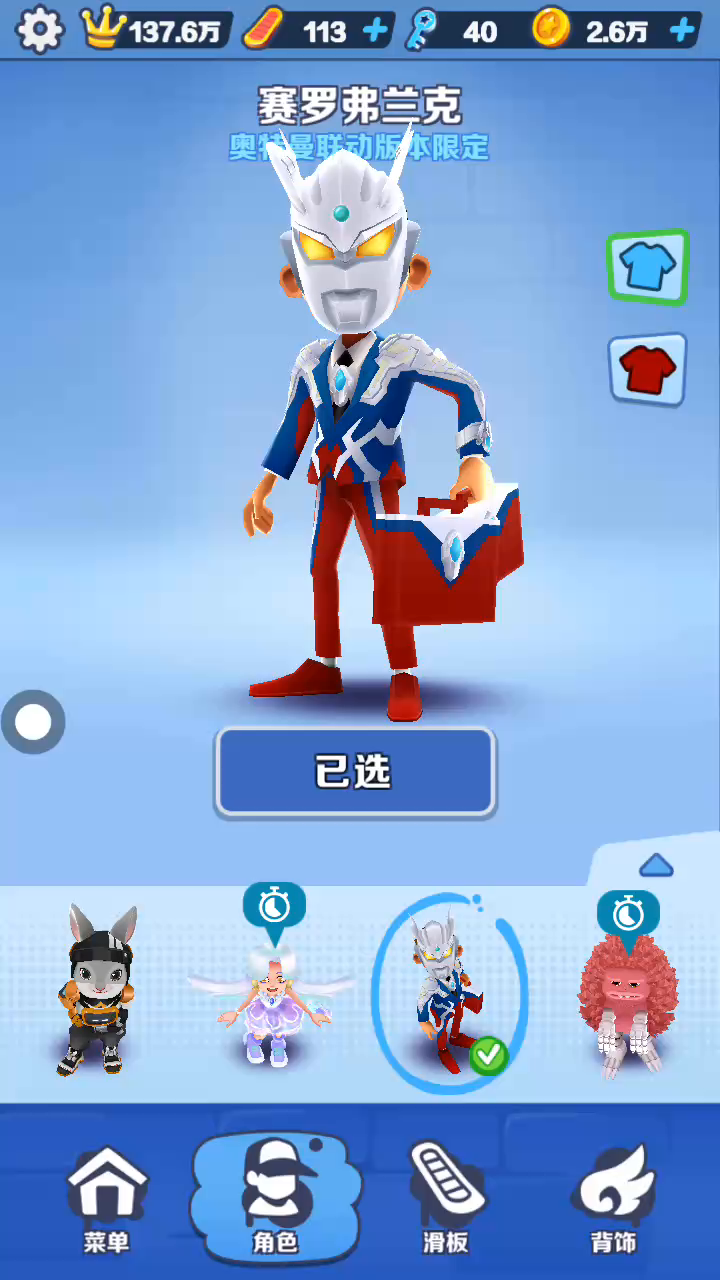Tap the floating assistive circle button
This screenshot has height=1280, width=720.
coord(33,722)
